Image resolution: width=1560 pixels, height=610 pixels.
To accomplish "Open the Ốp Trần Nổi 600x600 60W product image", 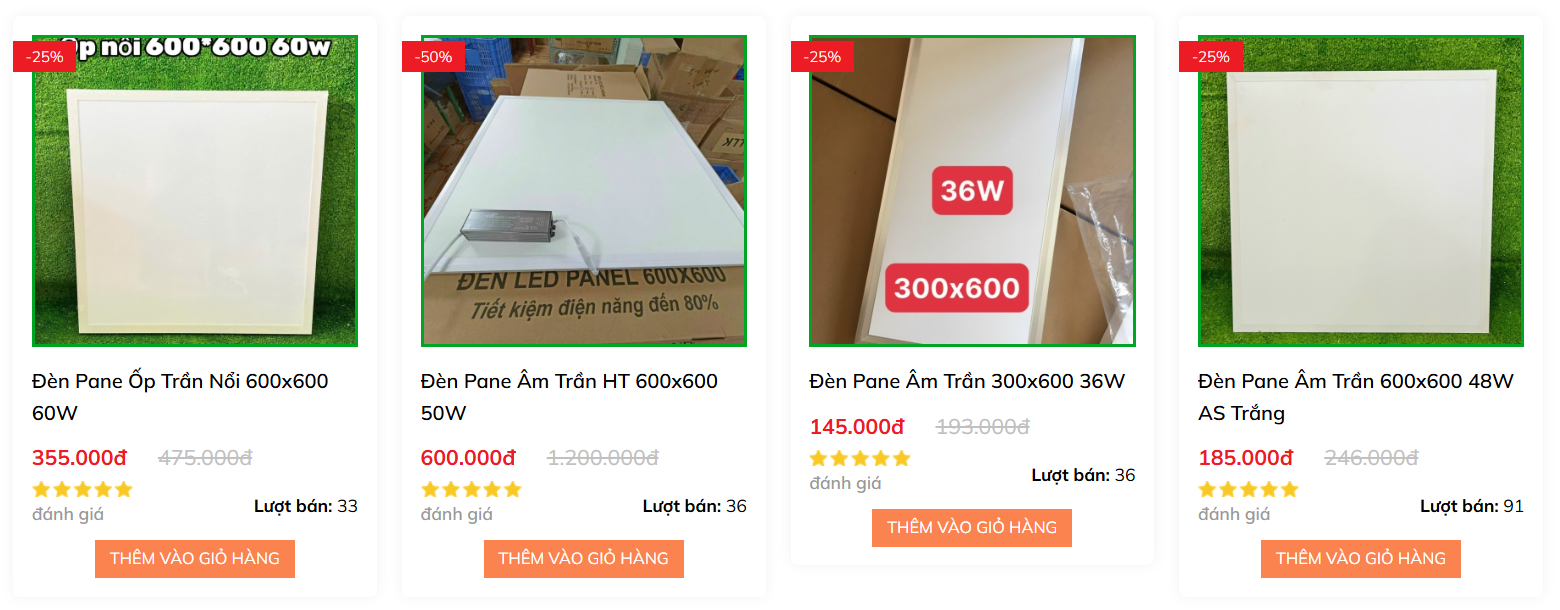I will [x=195, y=191].
